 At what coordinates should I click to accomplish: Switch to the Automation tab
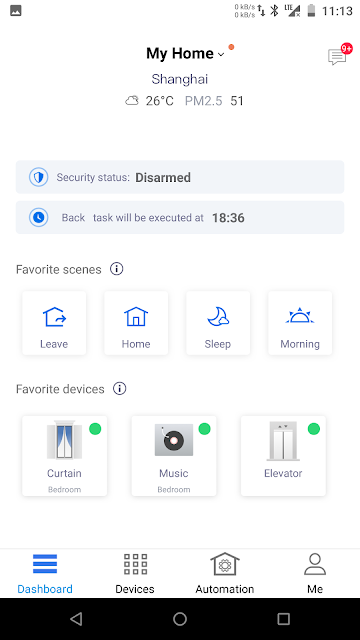(x=225, y=573)
